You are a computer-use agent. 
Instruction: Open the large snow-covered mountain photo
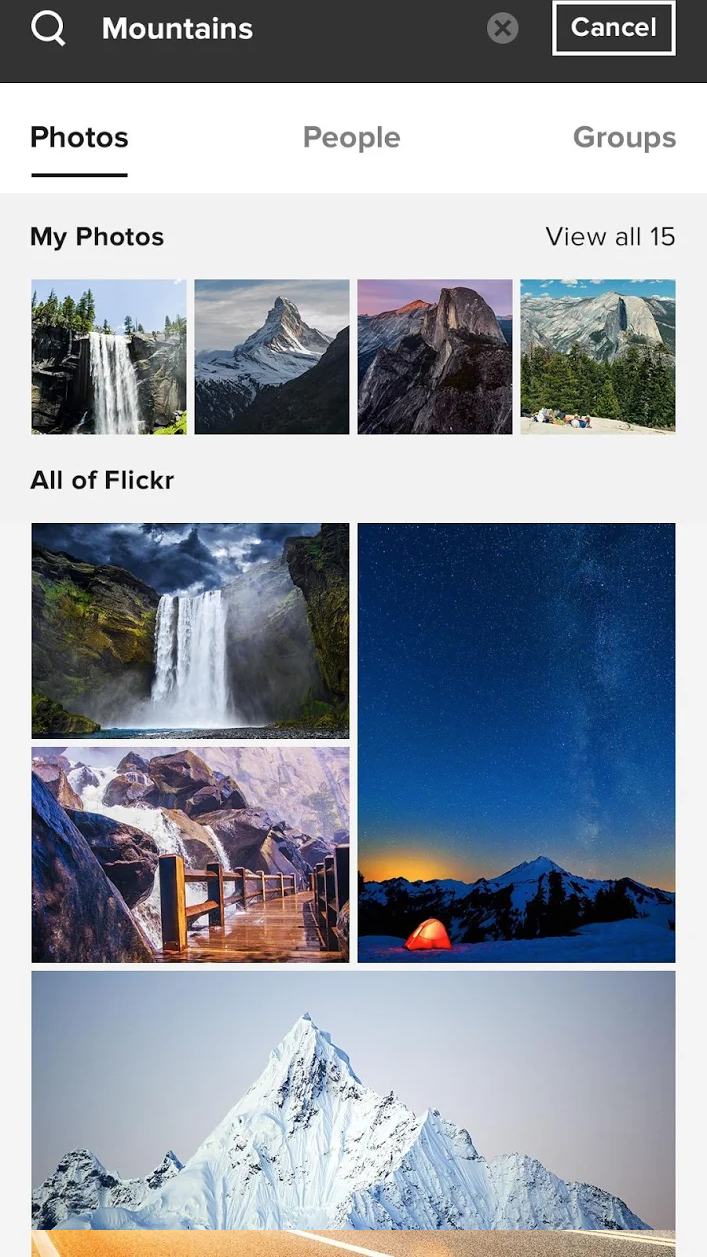tap(353, 1100)
